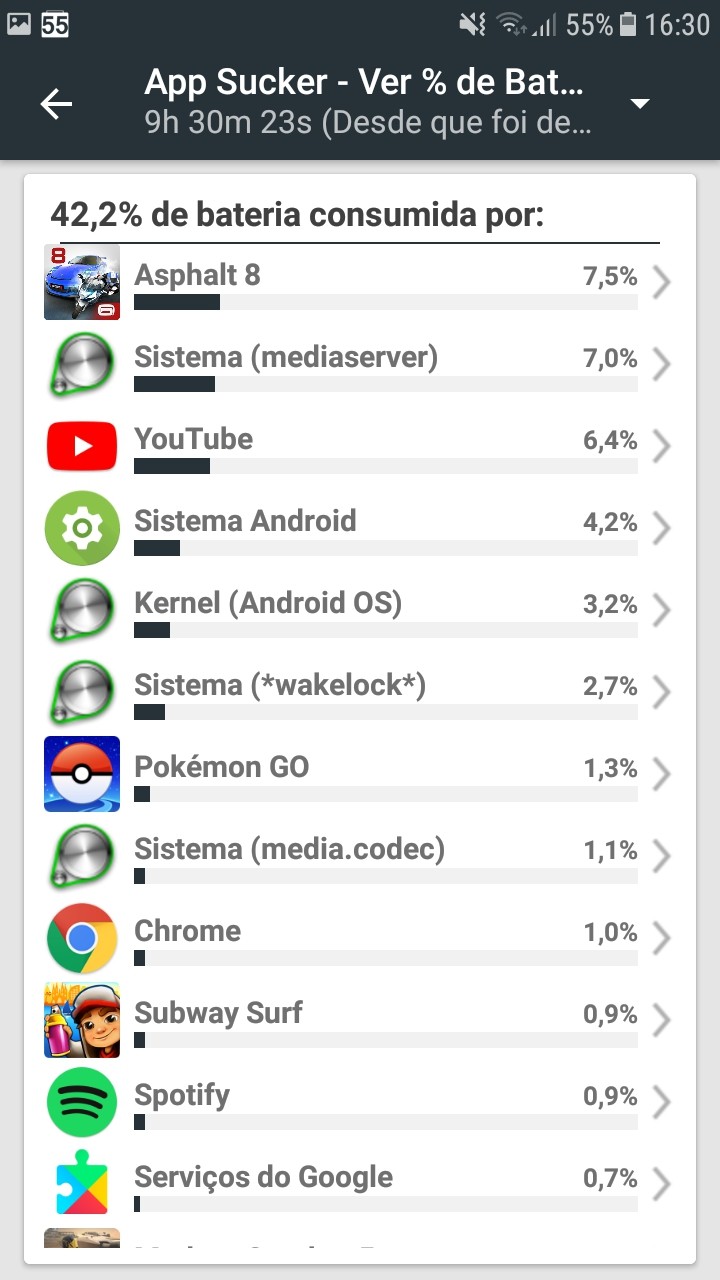This screenshot has height=1280, width=720.
Task: Open Asphalt 8 battery details
Action: (x=359, y=283)
